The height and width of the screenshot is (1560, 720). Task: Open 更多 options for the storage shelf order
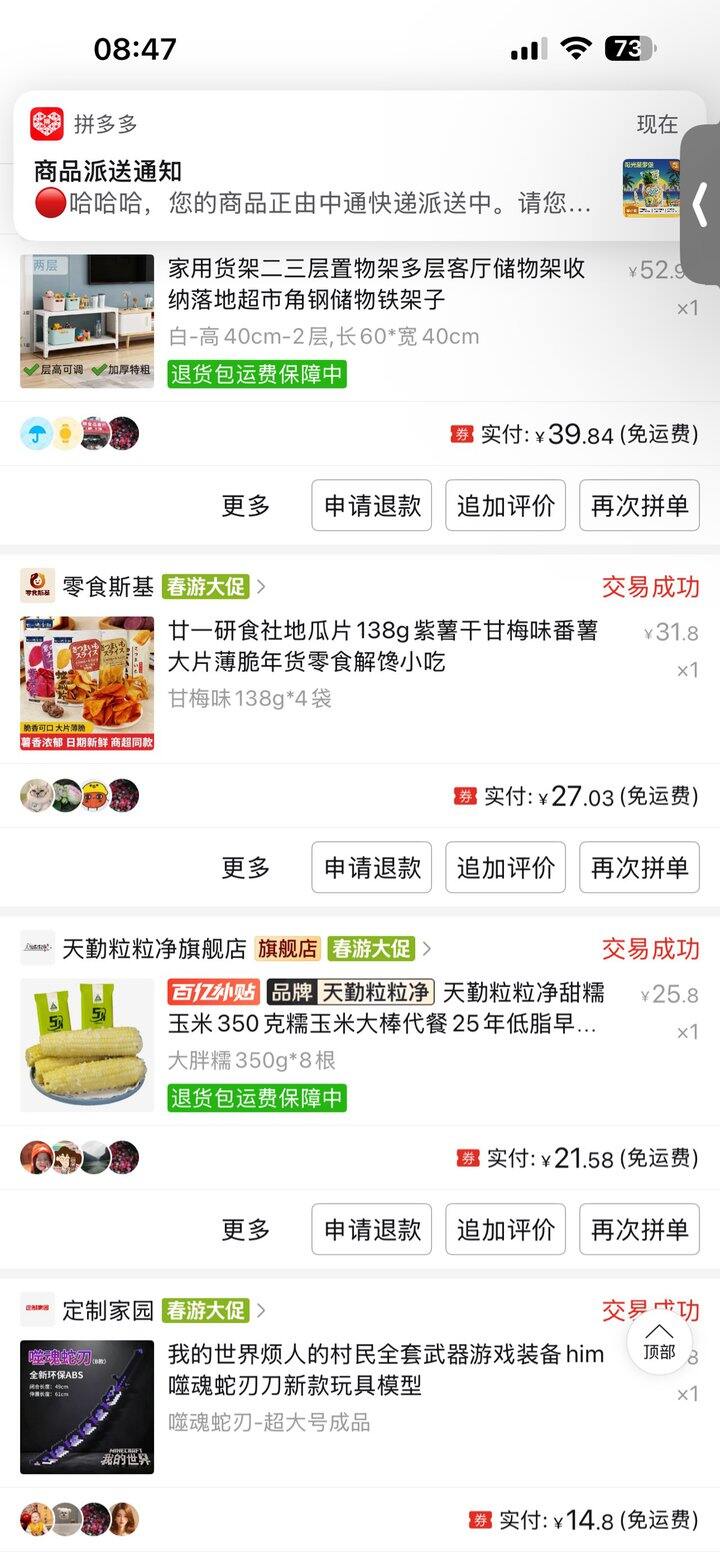[246, 506]
